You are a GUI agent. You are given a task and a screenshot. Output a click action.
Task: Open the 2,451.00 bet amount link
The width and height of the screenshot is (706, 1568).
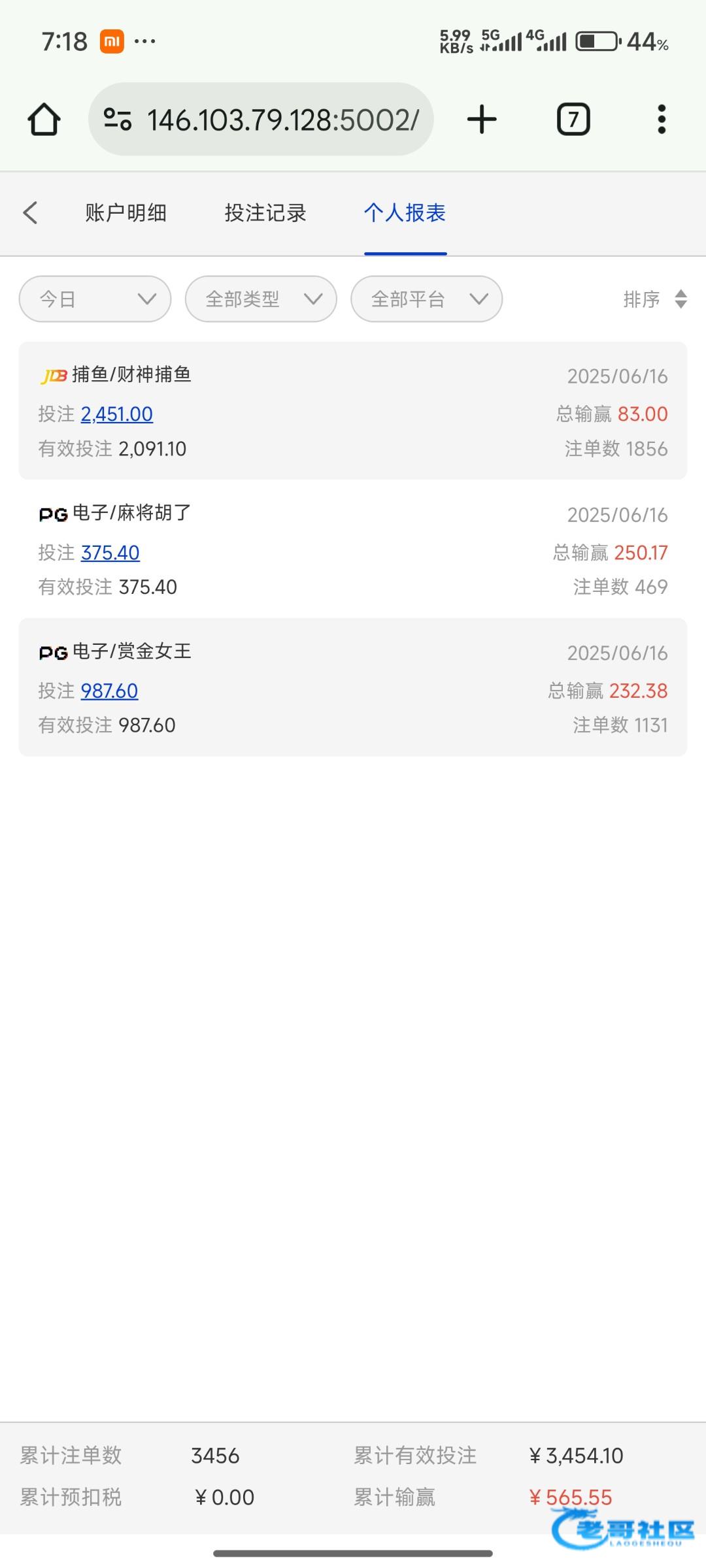(117, 414)
